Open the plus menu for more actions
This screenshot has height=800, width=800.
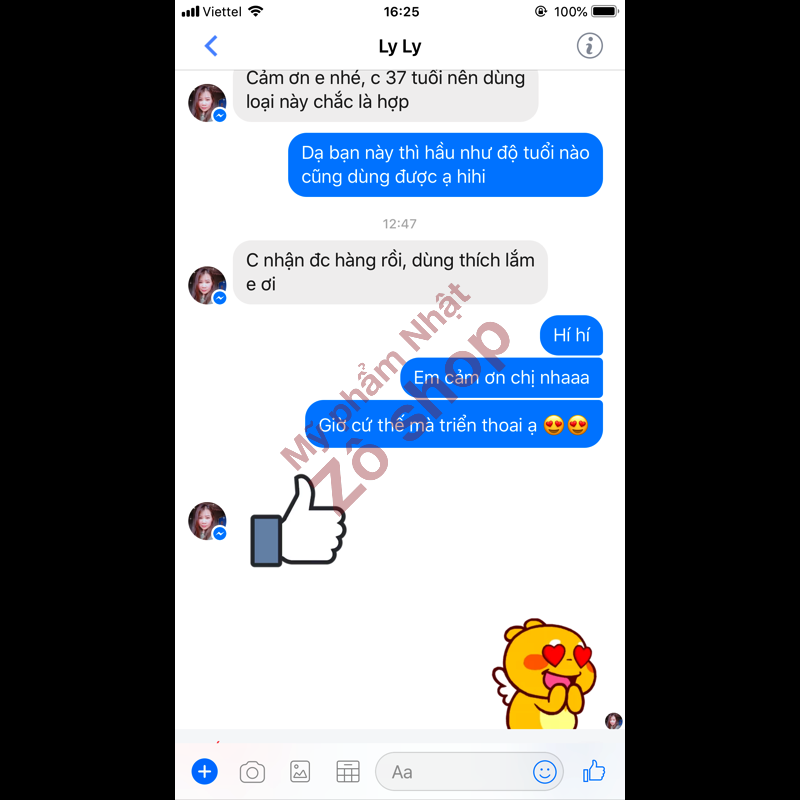(x=204, y=771)
